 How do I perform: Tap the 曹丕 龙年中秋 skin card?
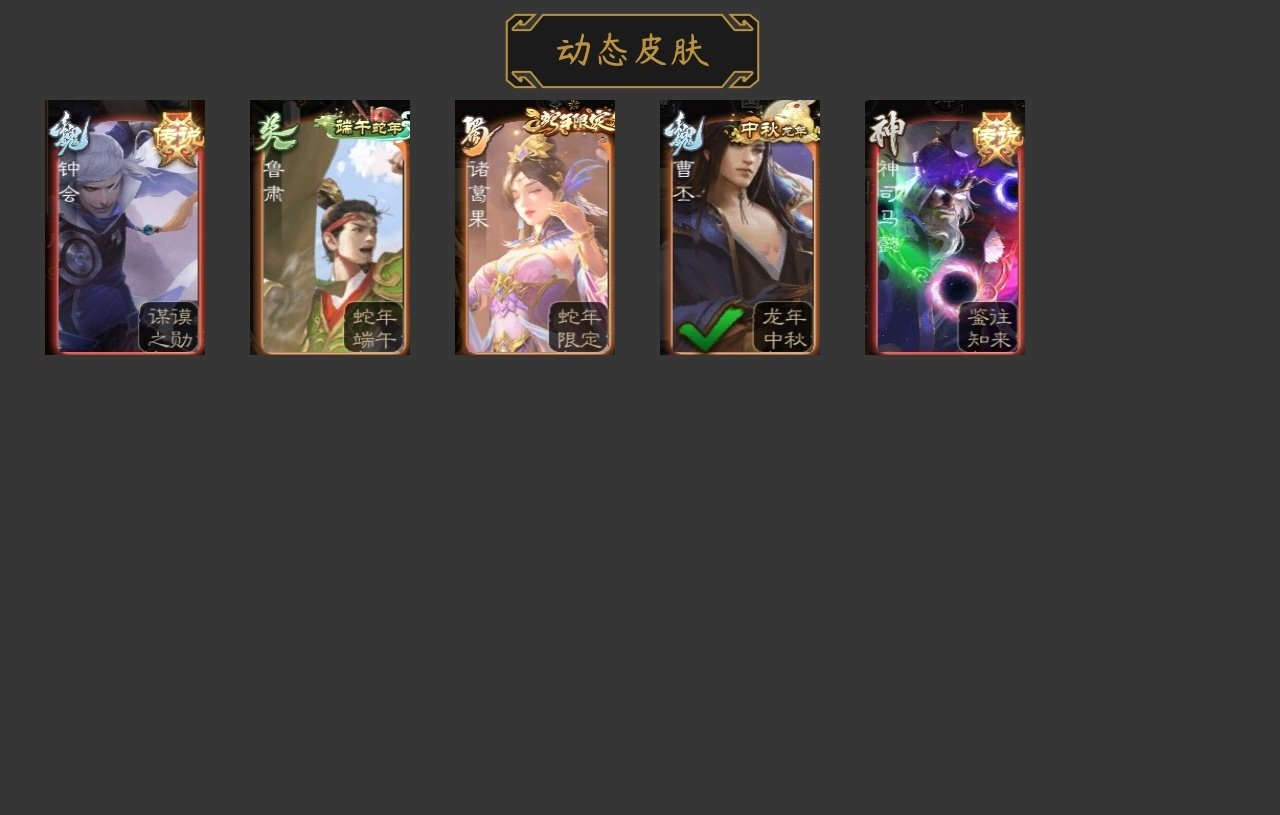pos(740,228)
